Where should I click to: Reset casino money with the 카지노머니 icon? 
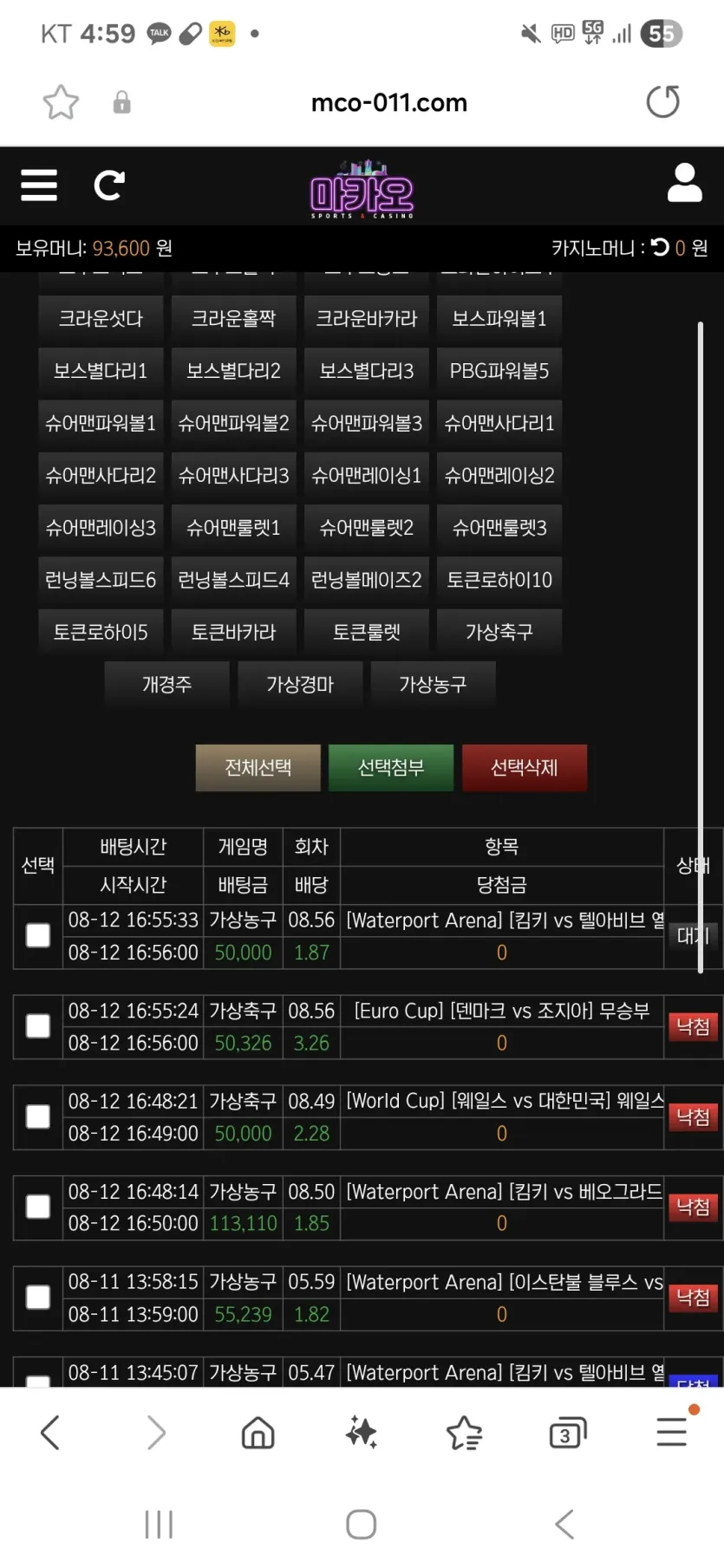(660, 248)
